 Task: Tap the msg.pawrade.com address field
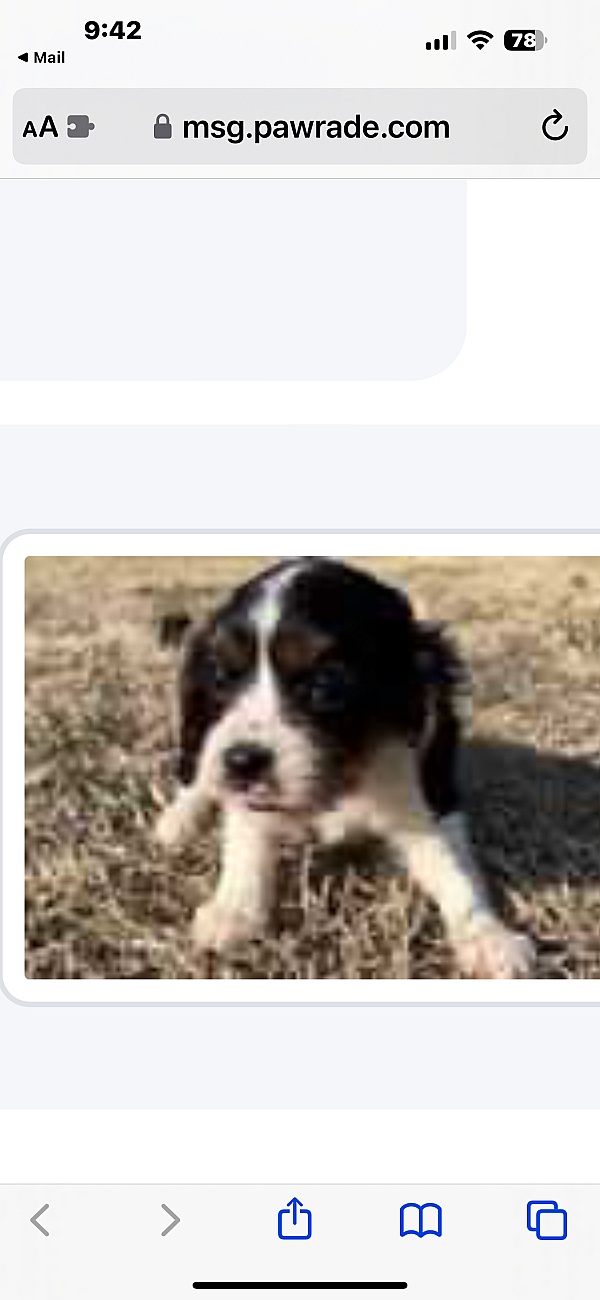pyautogui.click(x=315, y=127)
